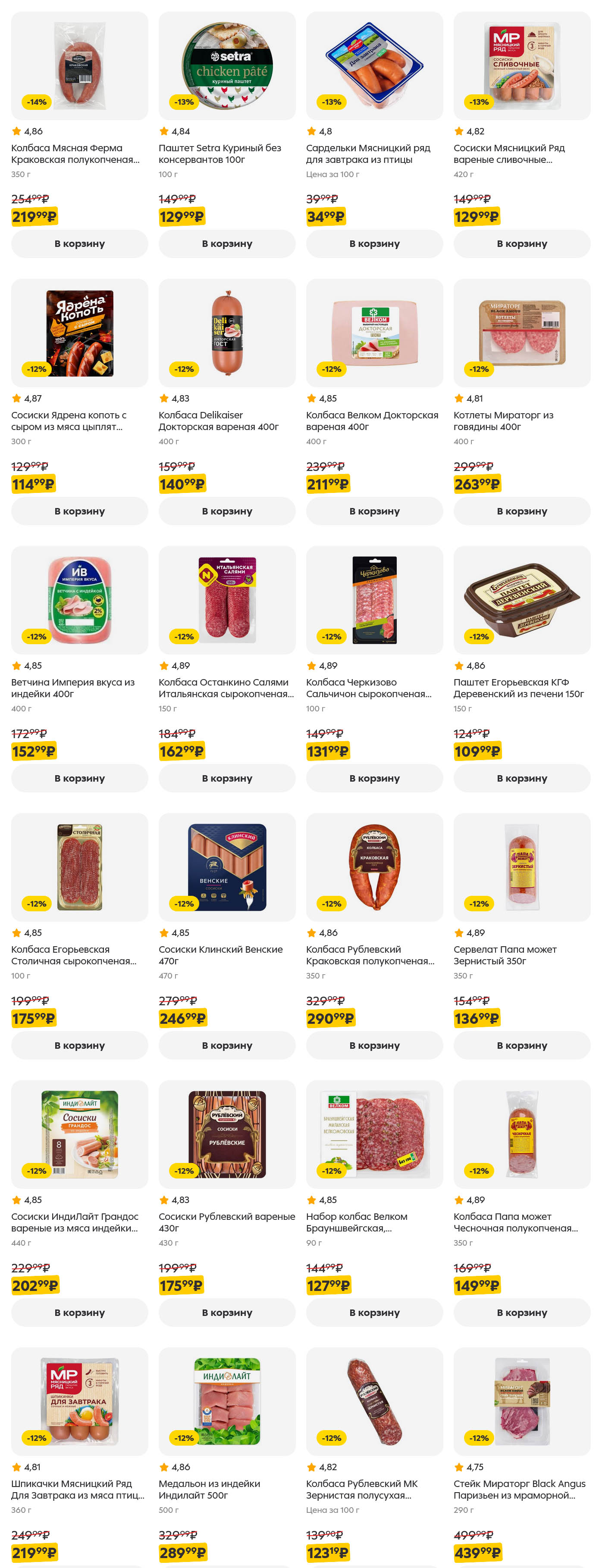This screenshot has width=599, height=1568.
Task: Add Колбаса Черкизово Сальчичон to cart
Action: point(373,778)
